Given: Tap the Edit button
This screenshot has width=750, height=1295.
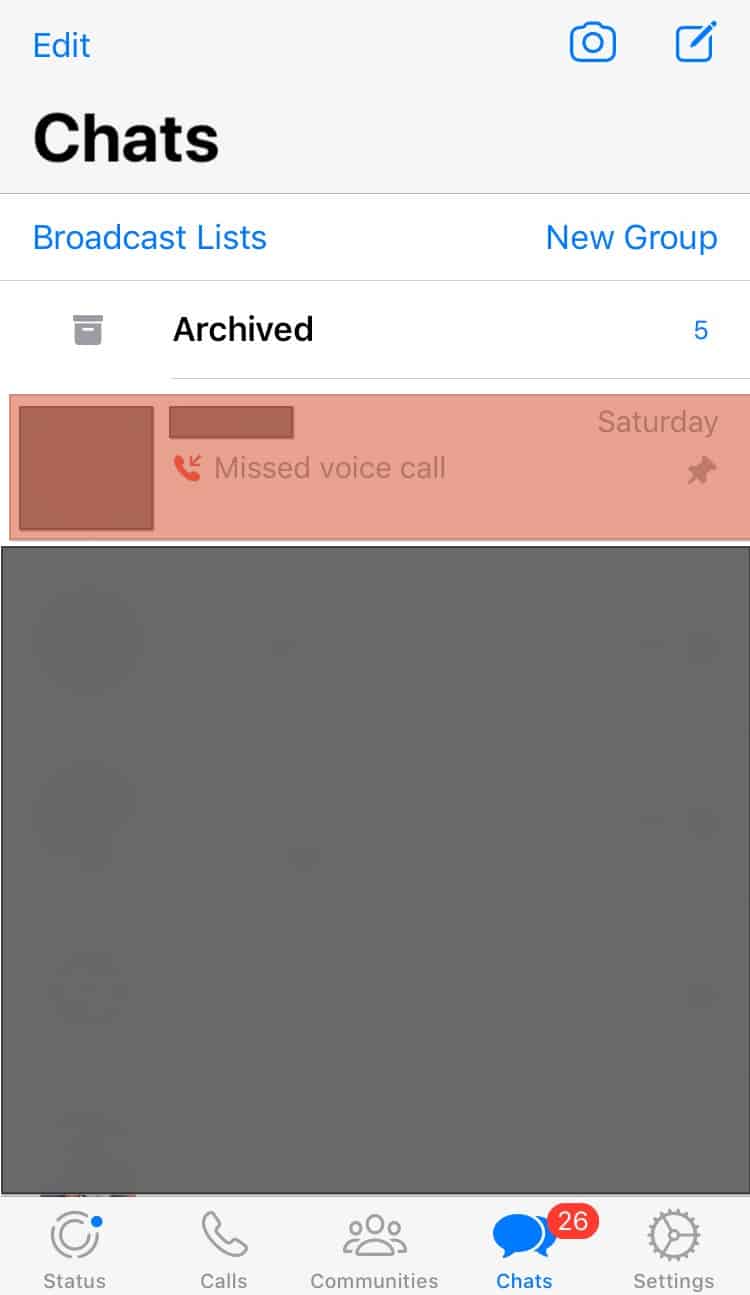Looking at the screenshot, I should [61, 46].
